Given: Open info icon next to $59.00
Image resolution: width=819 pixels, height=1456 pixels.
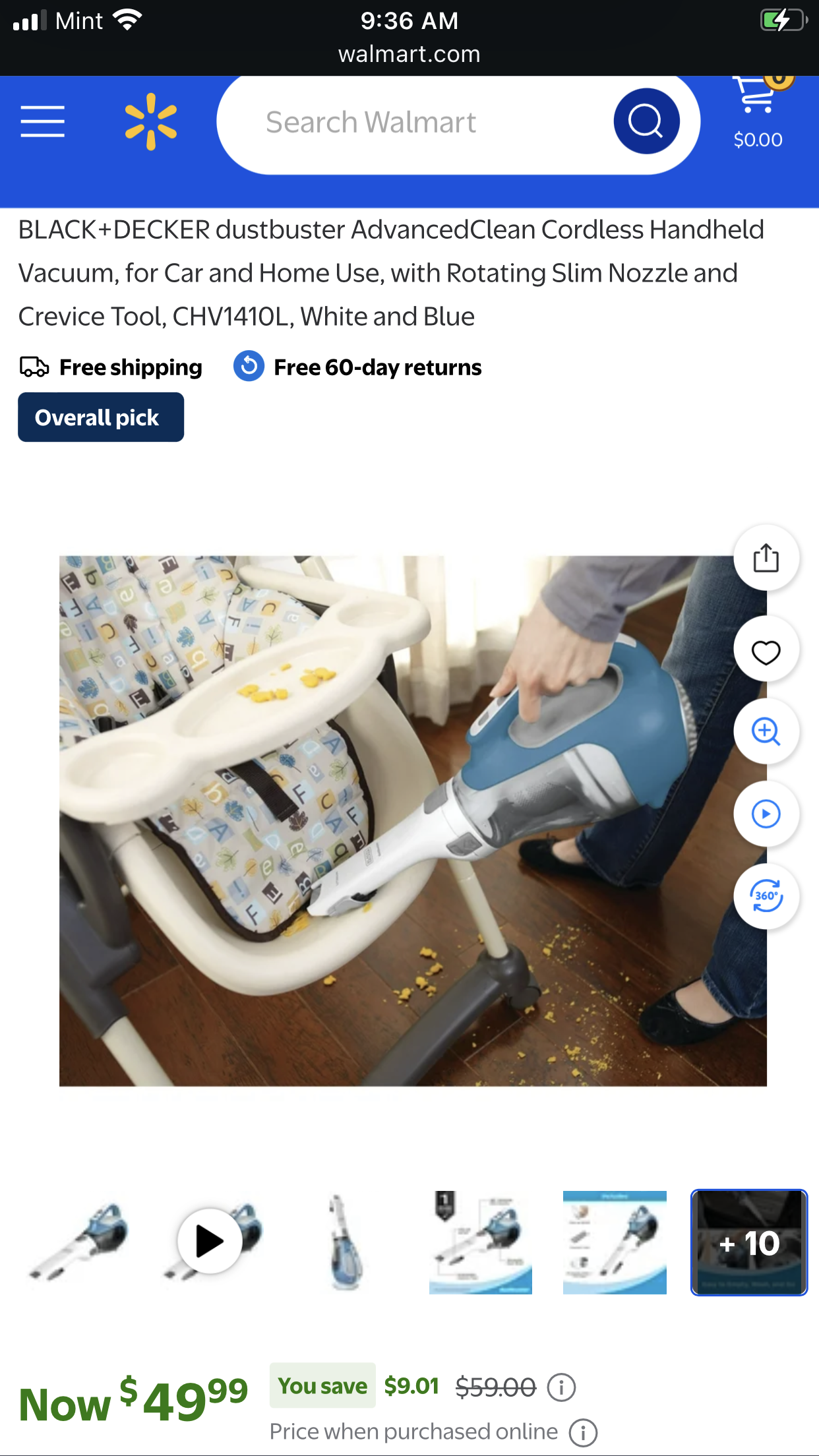Looking at the screenshot, I should point(561,1387).
